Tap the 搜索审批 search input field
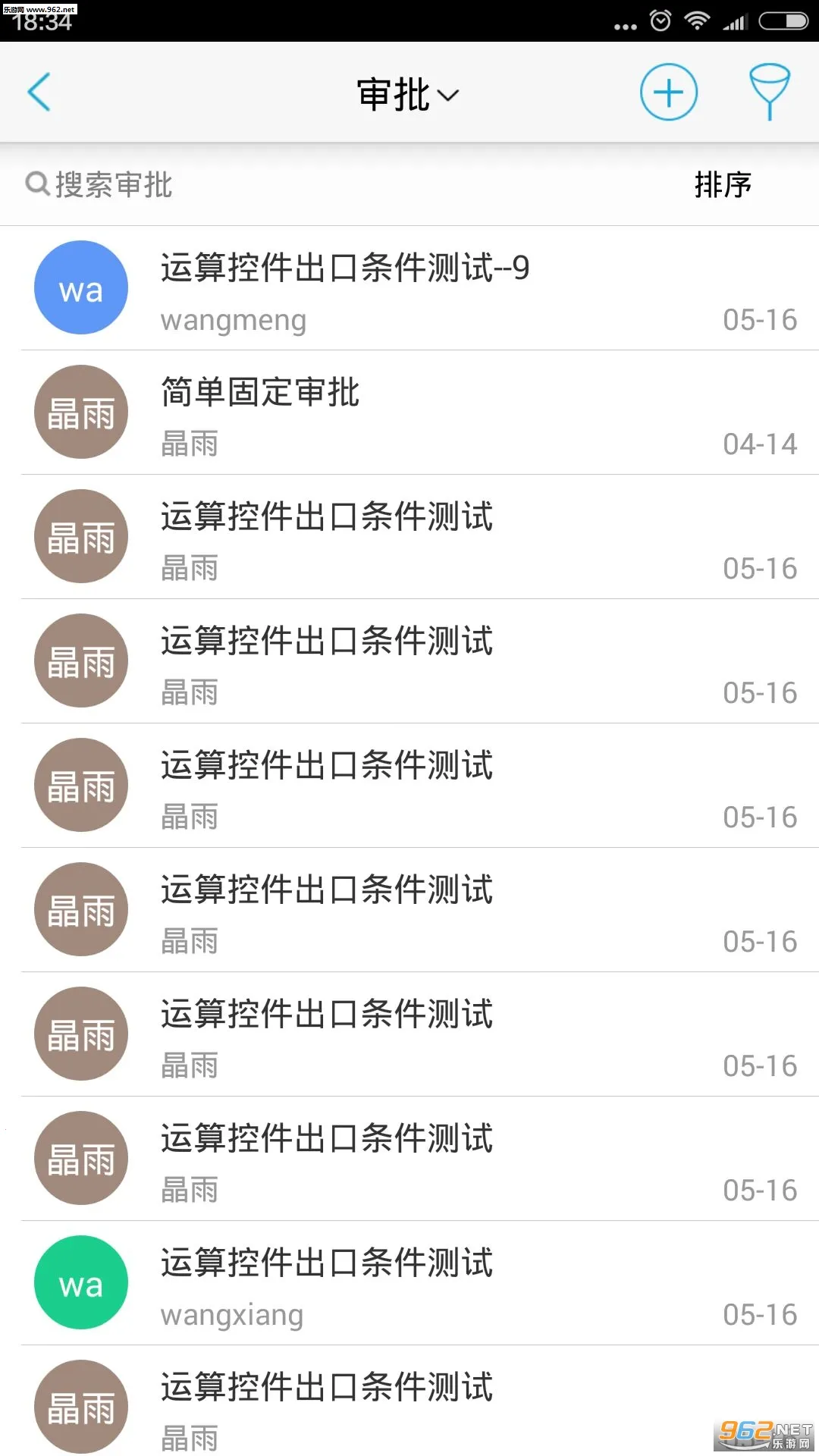The image size is (819, 1456). [114, 184]
